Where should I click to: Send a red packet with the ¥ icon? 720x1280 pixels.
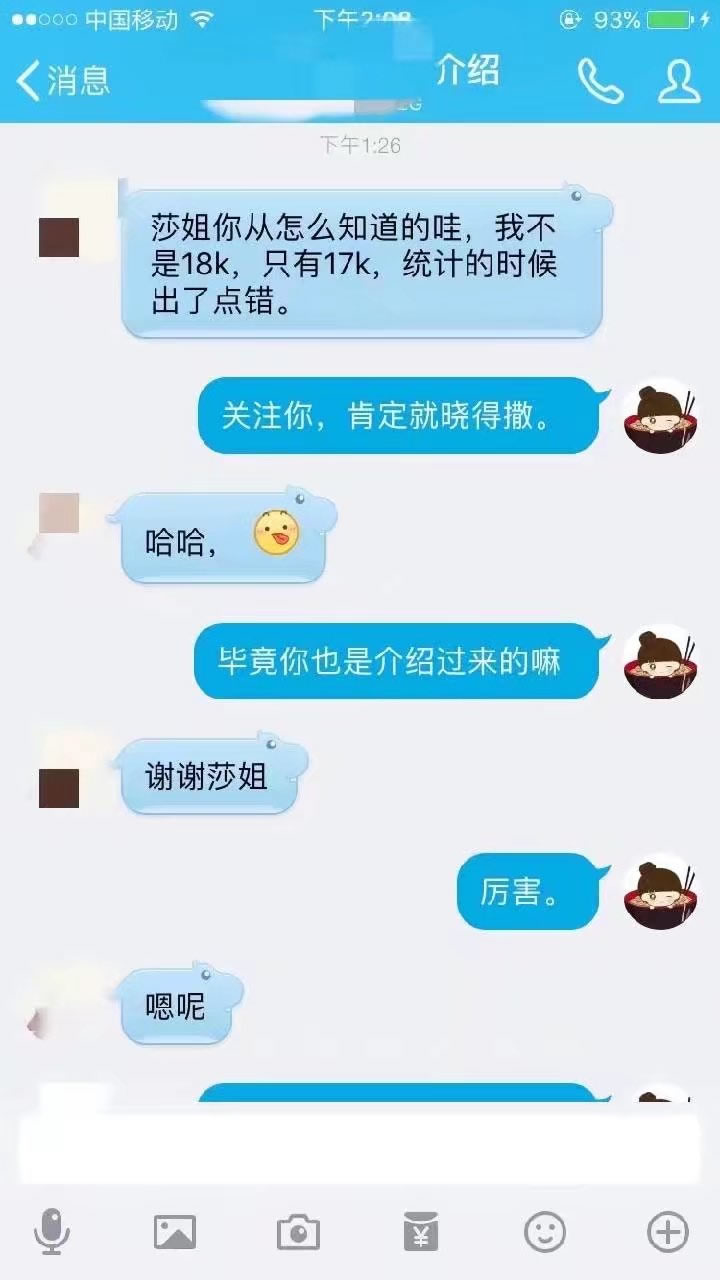click(x=421, y=1231)
